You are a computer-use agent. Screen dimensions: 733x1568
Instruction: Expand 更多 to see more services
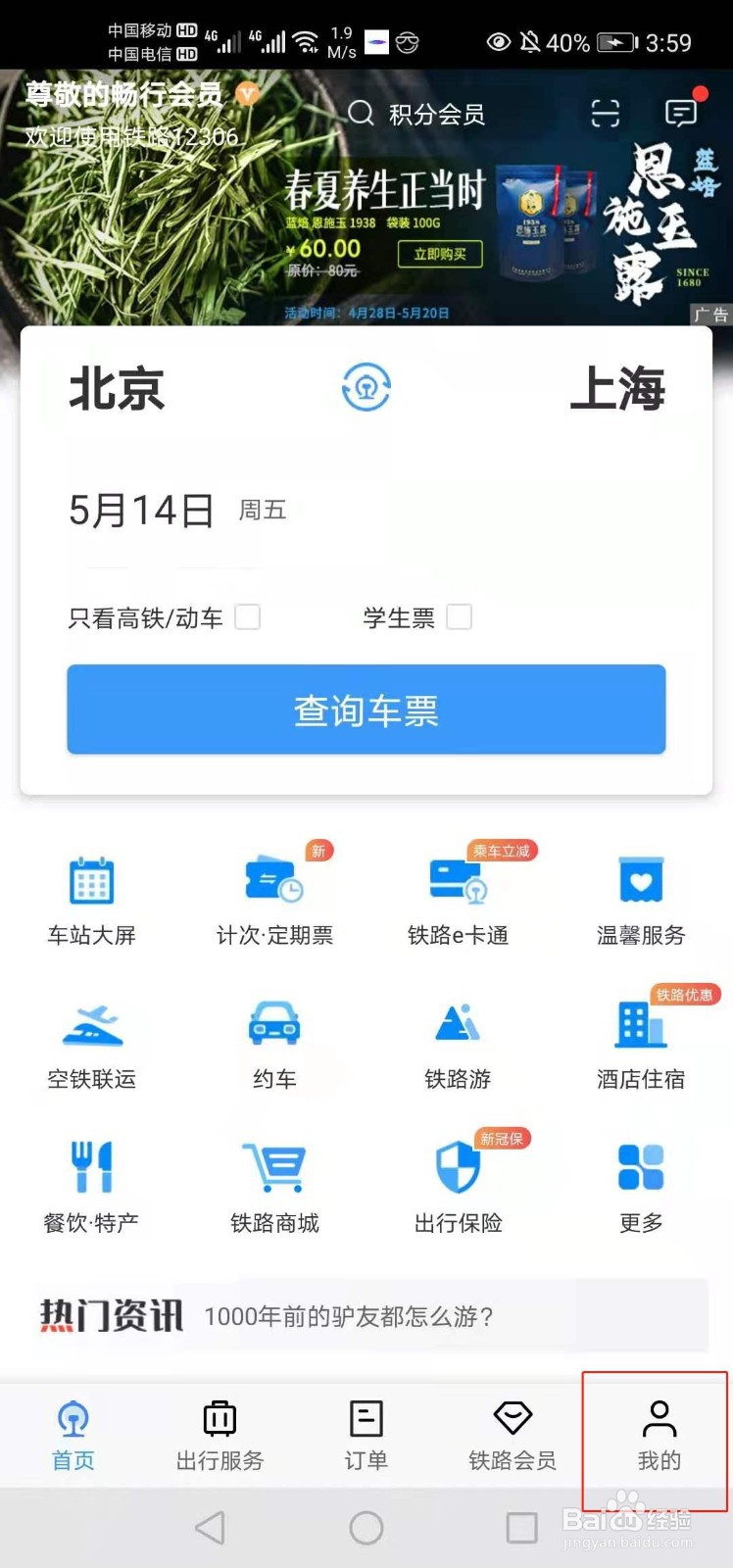[x=640, y=1183]
